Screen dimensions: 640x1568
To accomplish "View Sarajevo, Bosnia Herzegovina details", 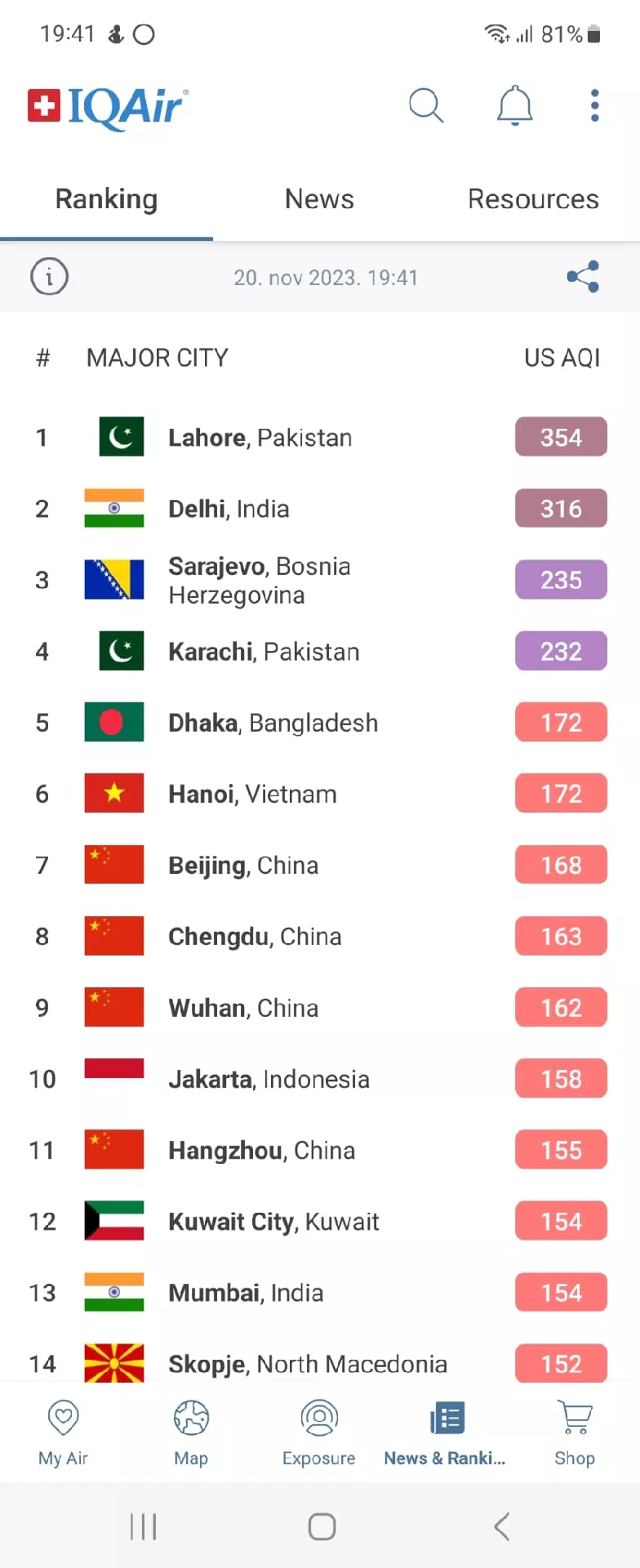I will [x=259, y=581].
